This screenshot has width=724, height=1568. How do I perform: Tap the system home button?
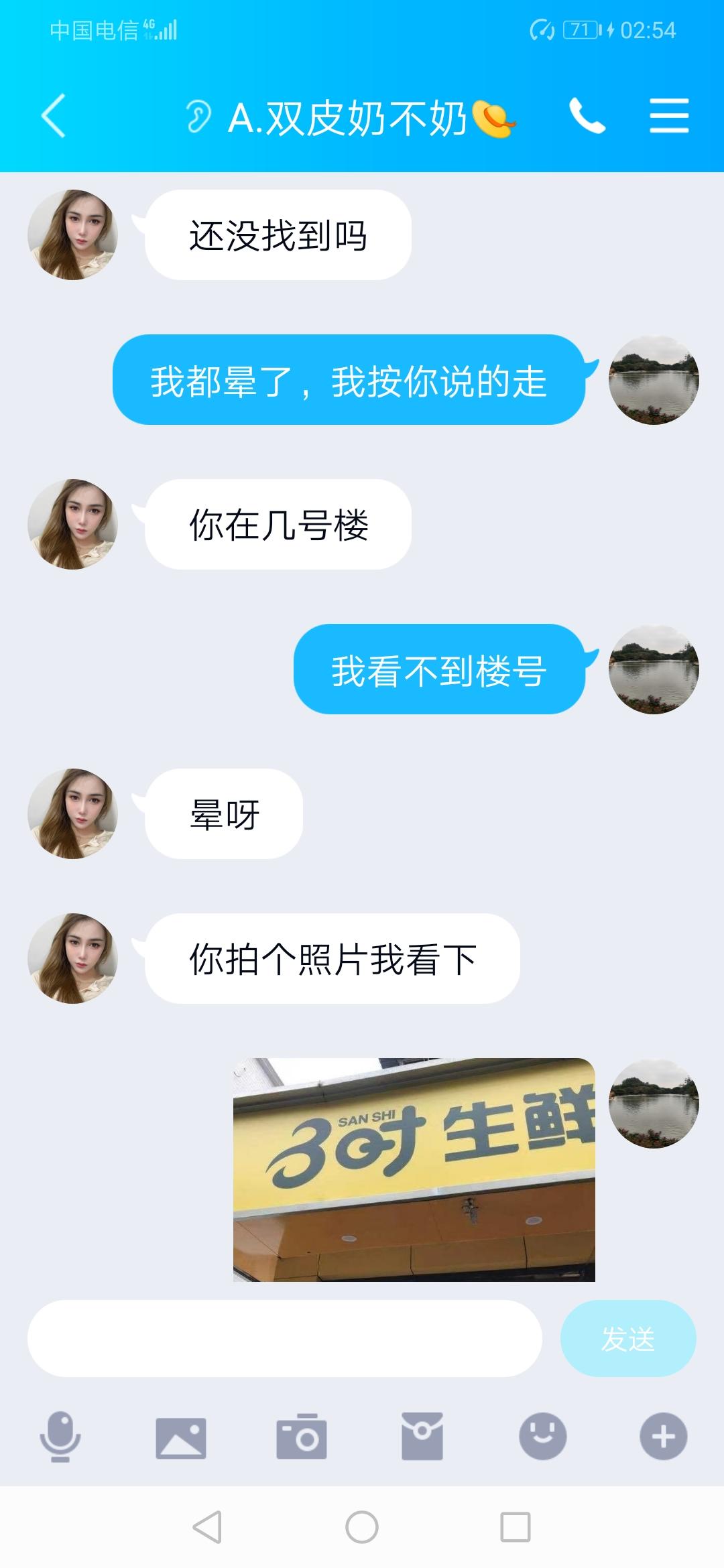(x=362, y=1527)
